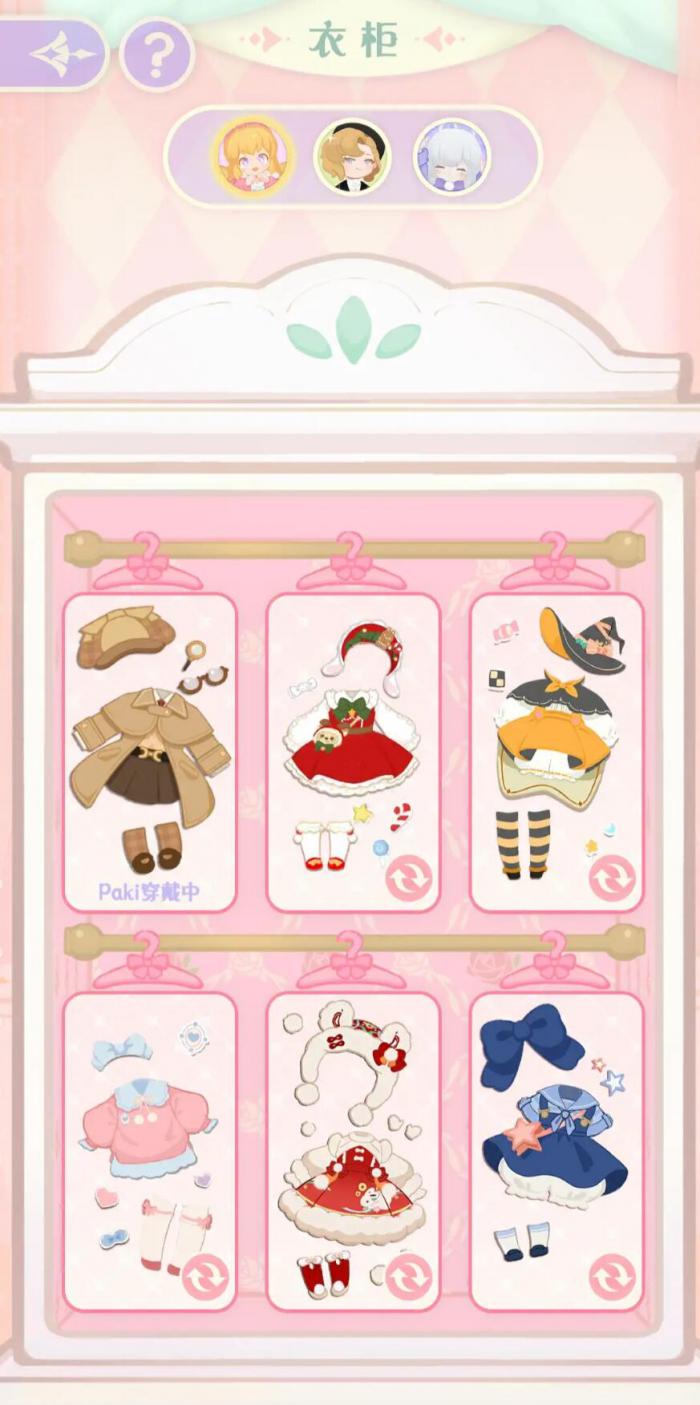The height and width of the screenshot is (1405, 700).
Task: Select the blonde-haired character avatar
Action: (253, 157)
